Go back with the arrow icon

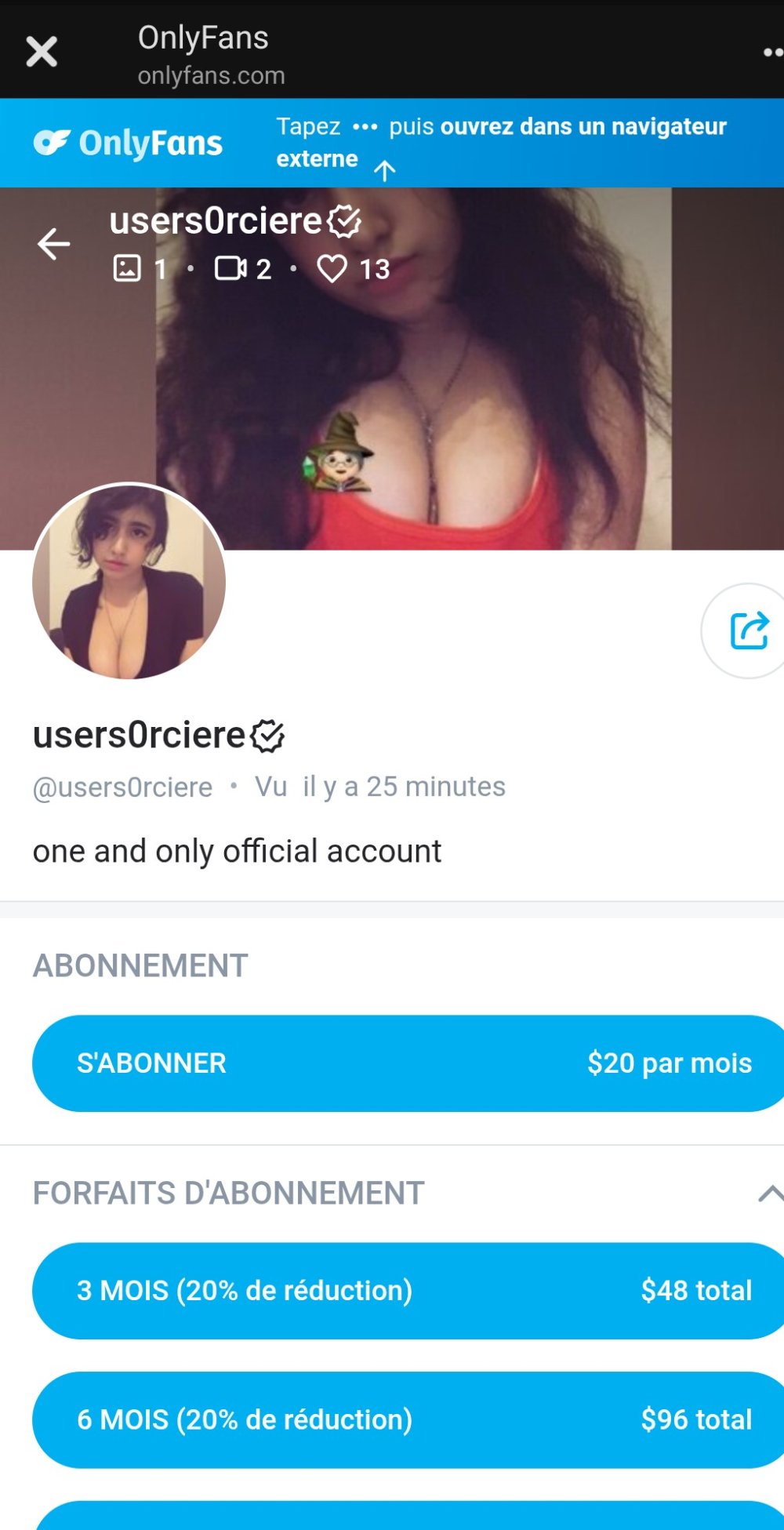(53, 244)
